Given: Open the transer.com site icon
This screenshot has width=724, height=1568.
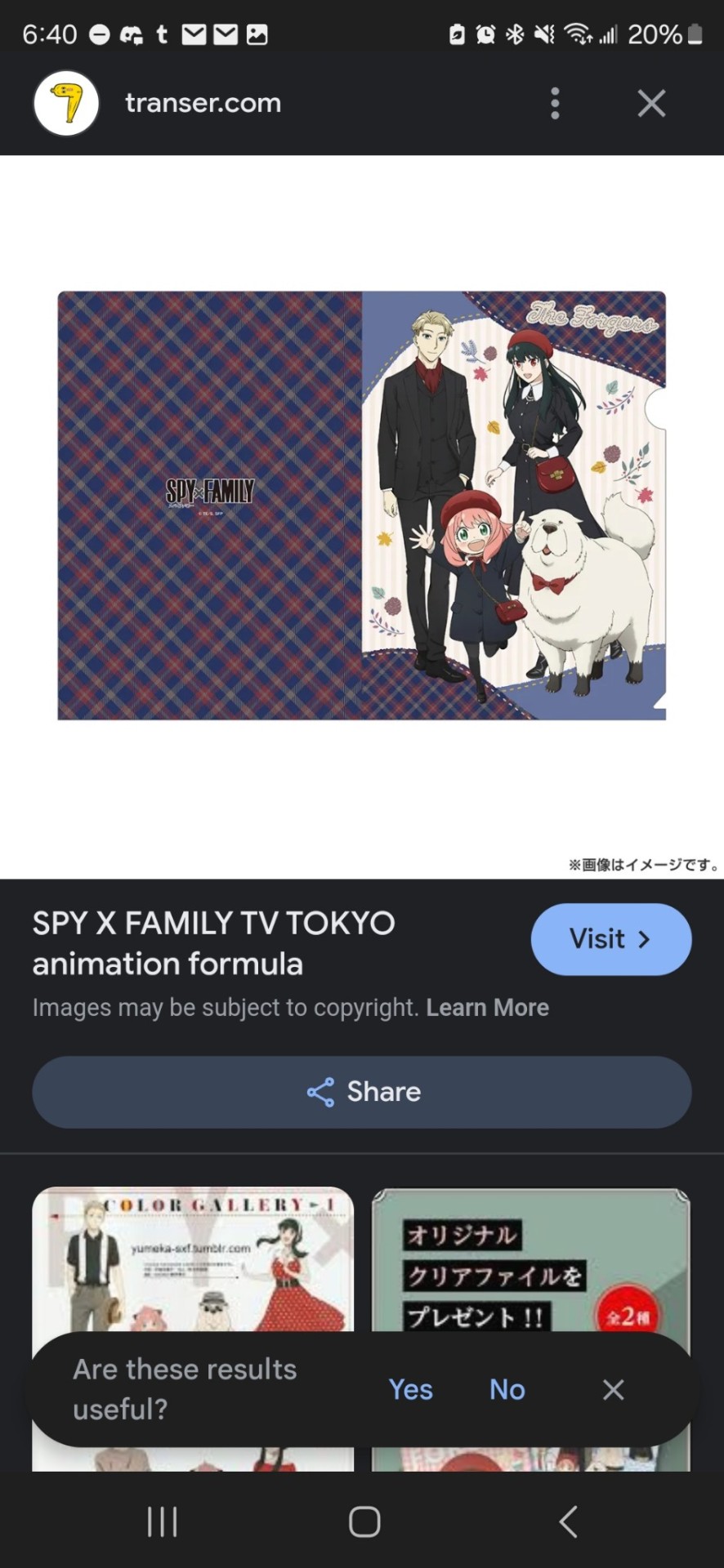Looking at the screenshot, I should tap(66, 104).
